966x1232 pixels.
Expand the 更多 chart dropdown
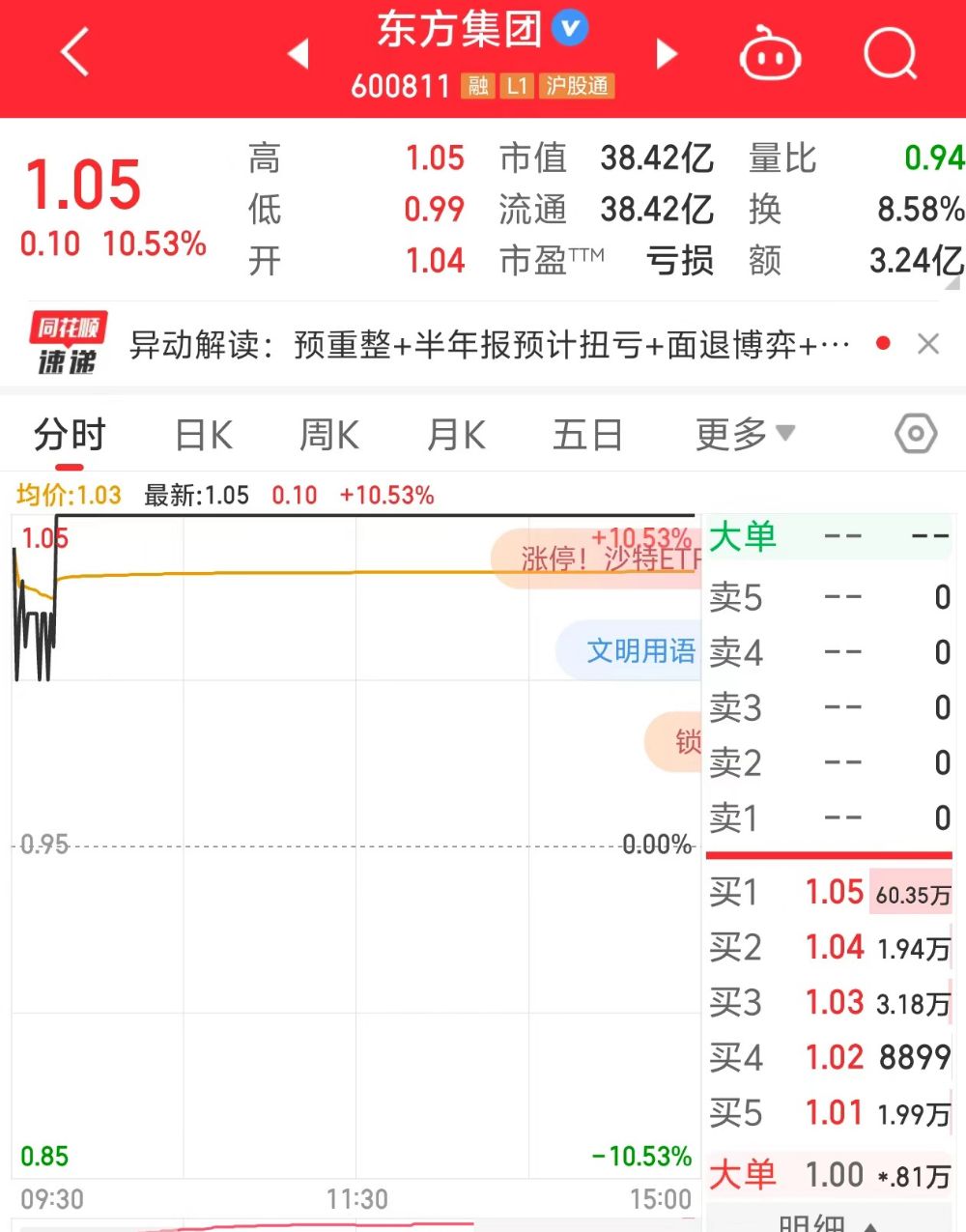click(745, 436)
